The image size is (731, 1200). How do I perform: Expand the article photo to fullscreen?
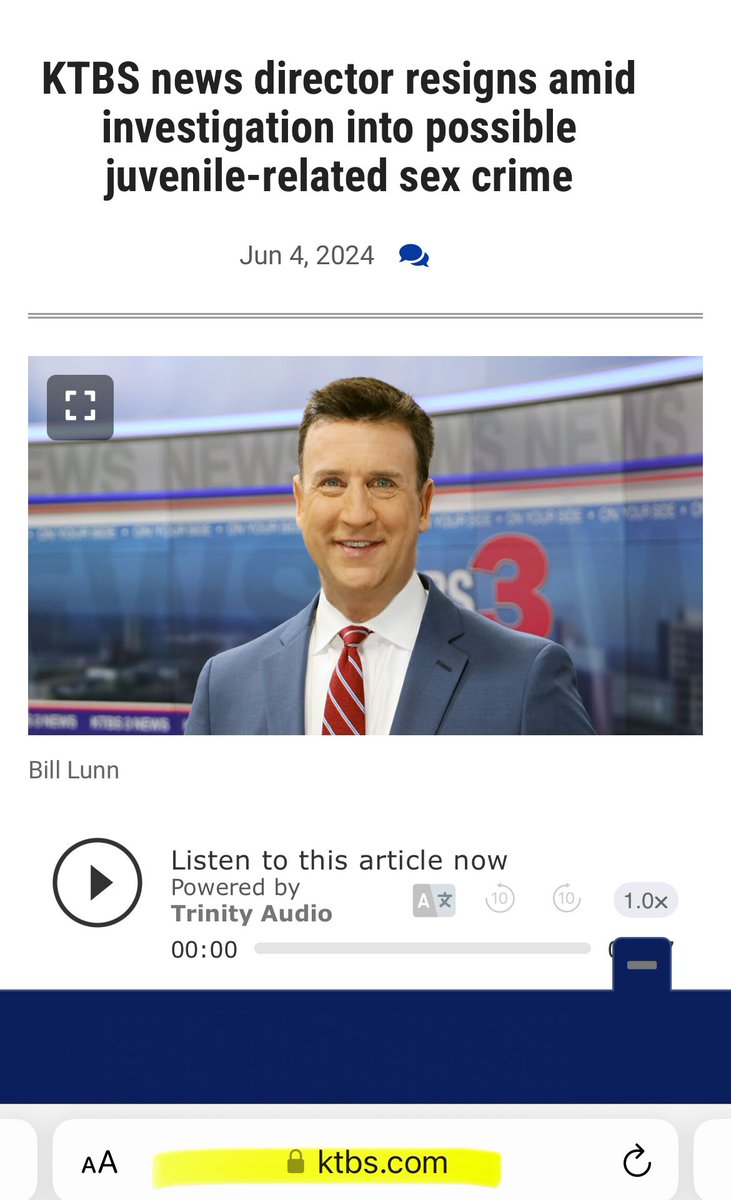[80, 407]
